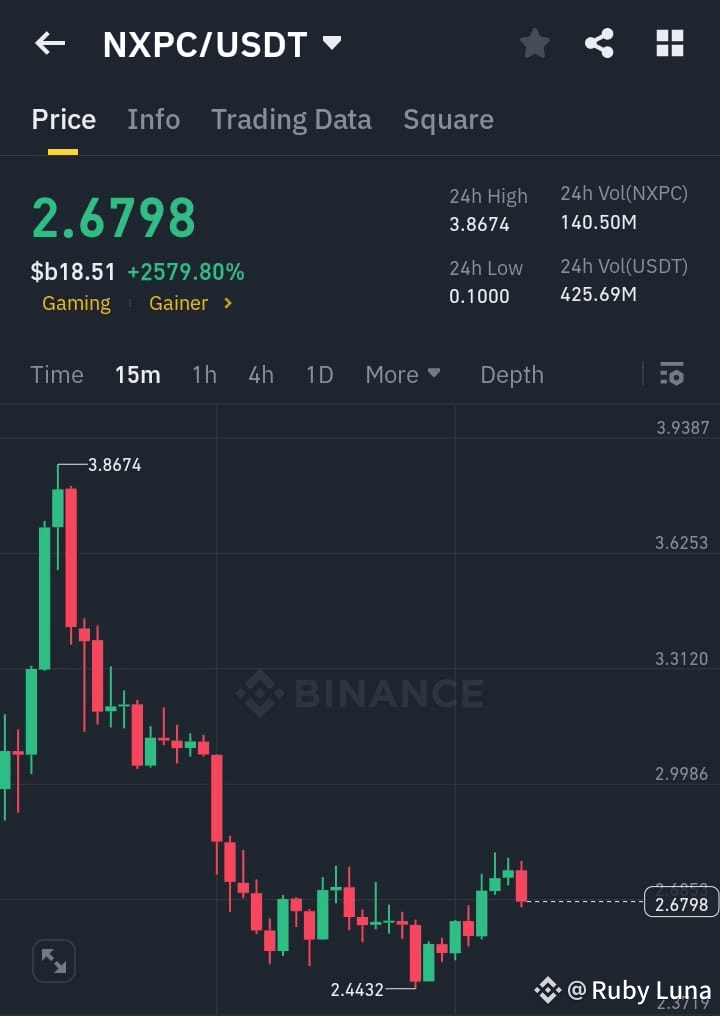
Task: Switch chart timeframe to 1D
Action: pos(319,374)
